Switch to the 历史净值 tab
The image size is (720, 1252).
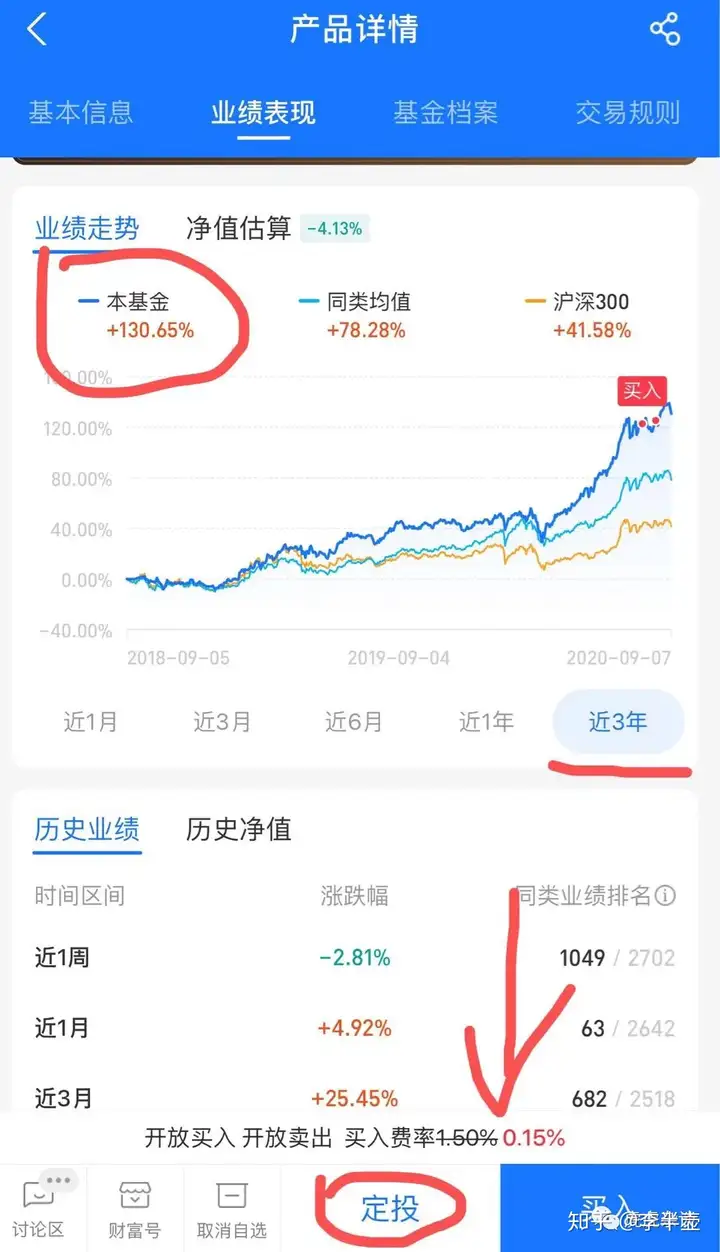pos(238,829)
